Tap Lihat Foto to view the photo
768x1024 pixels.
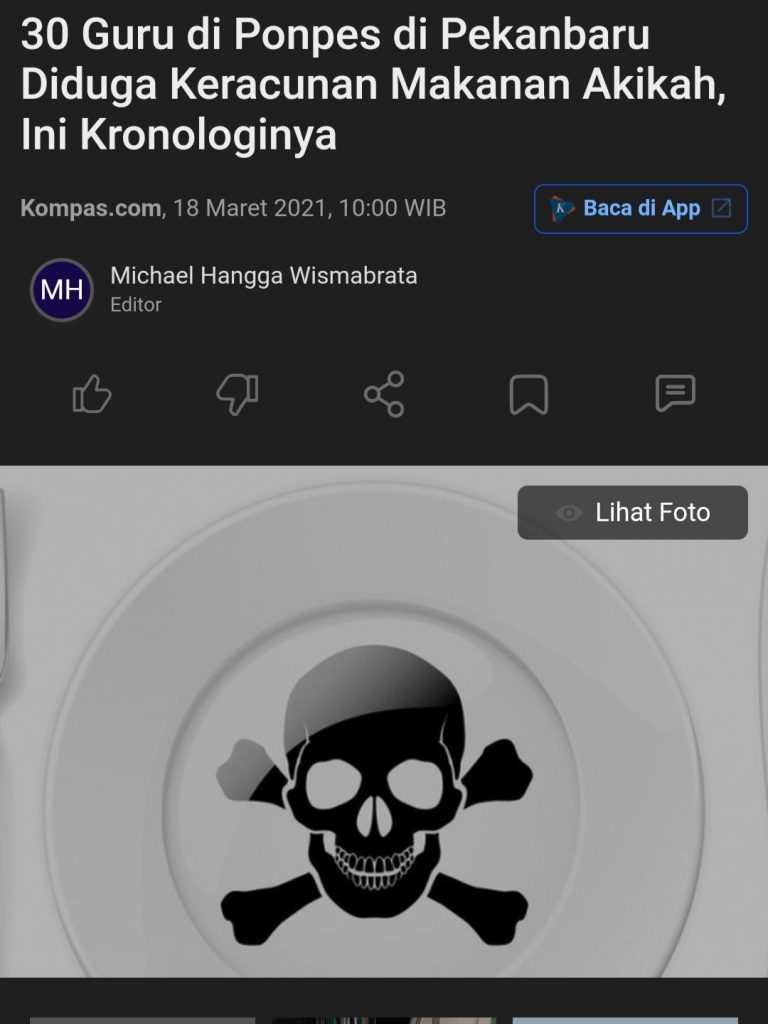coord(632,513)
